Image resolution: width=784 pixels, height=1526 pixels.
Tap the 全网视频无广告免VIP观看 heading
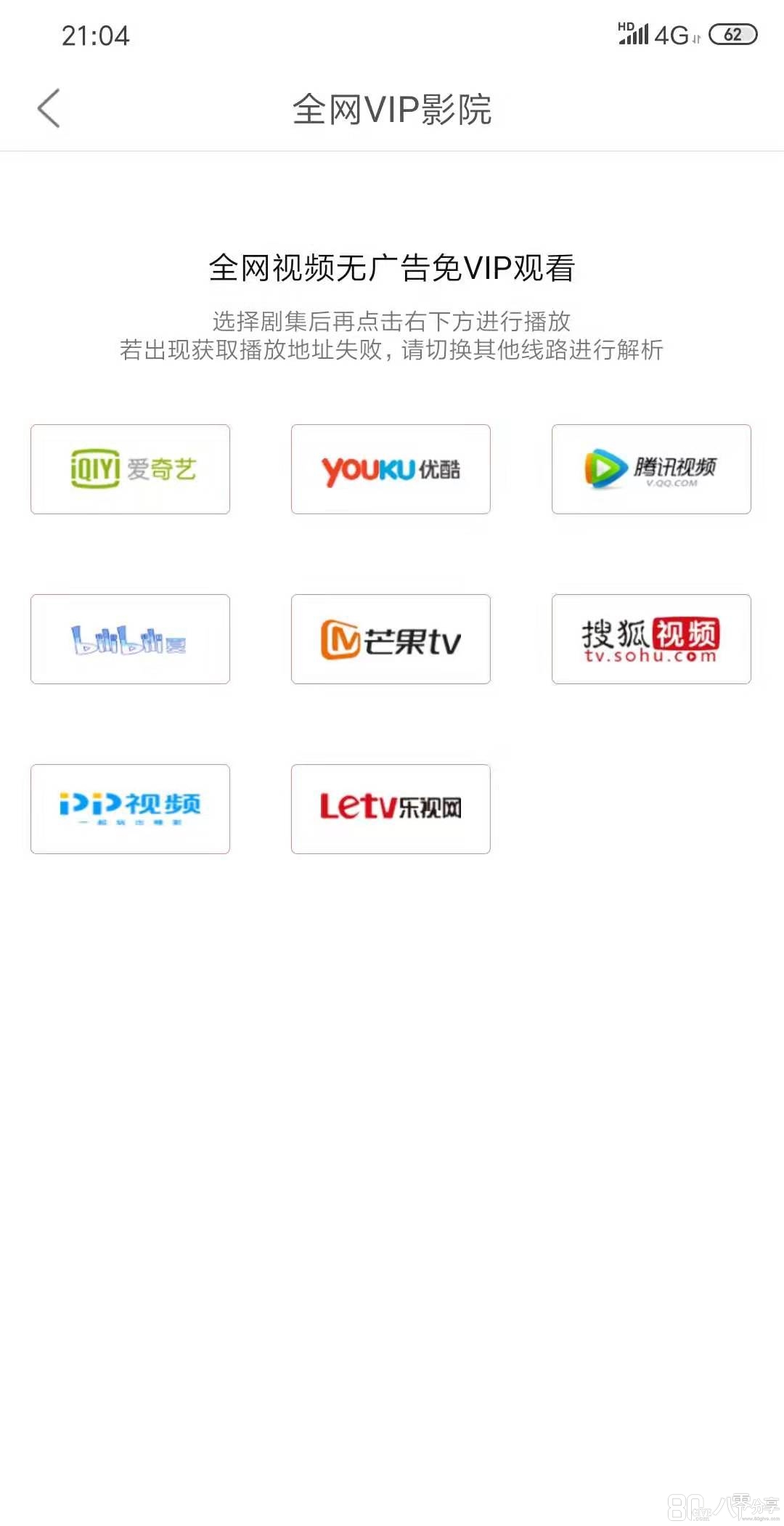pos(392,268)
